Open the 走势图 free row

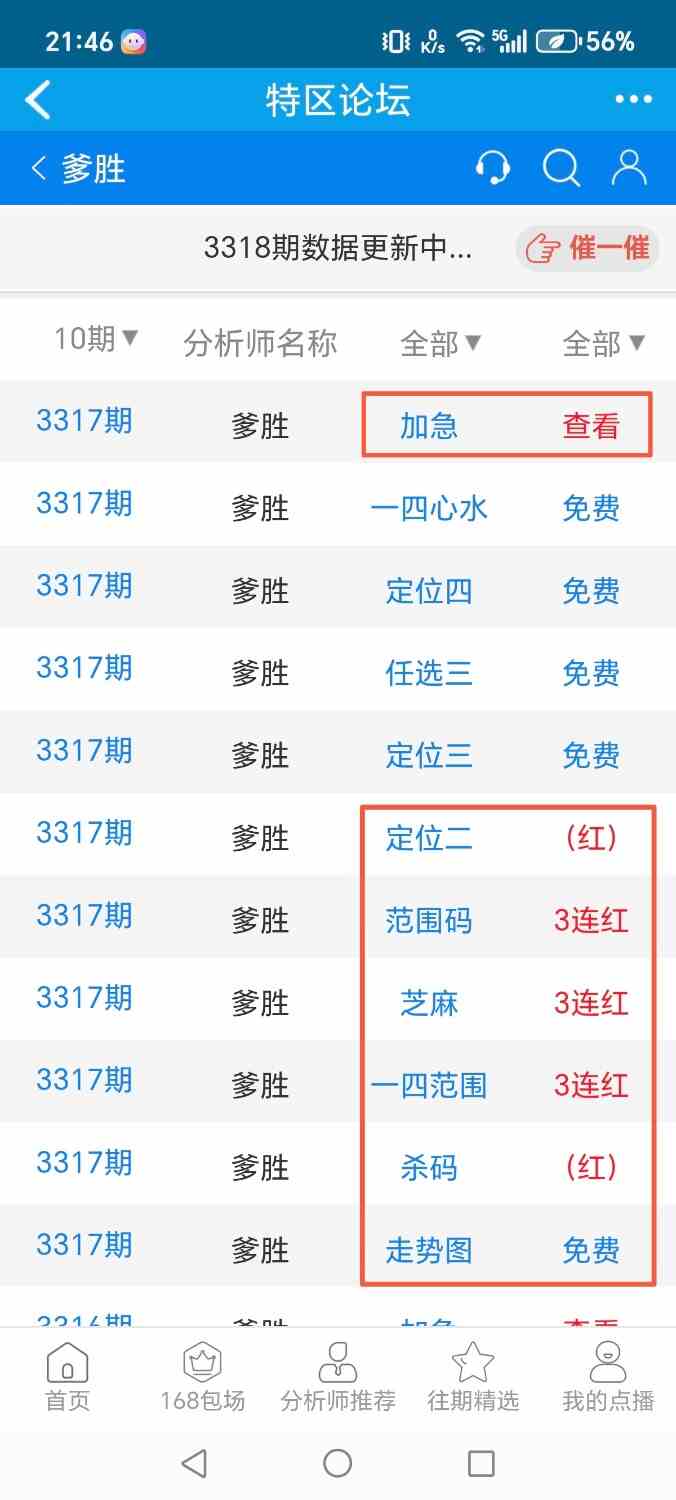(430, 1251)
